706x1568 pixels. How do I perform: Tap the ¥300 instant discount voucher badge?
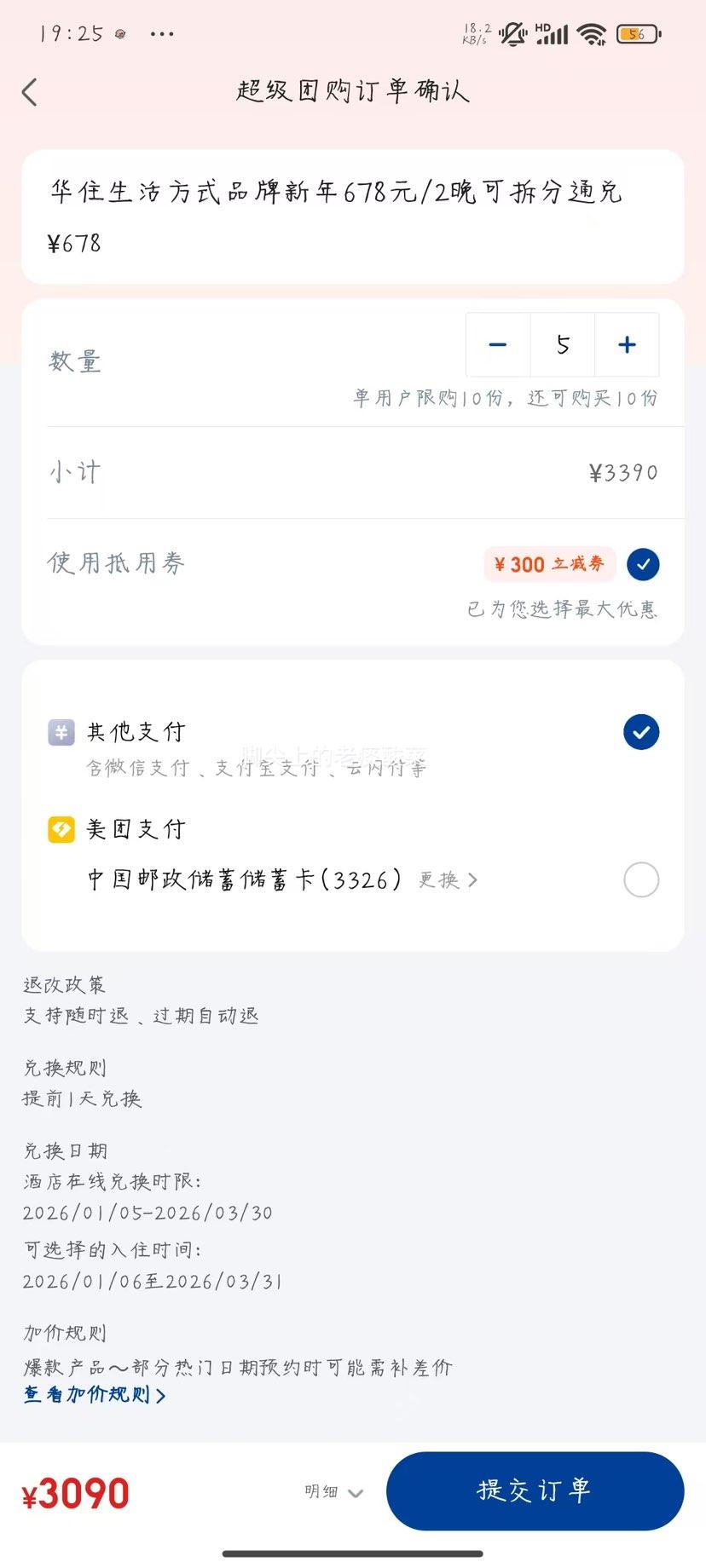click(549, 564)
